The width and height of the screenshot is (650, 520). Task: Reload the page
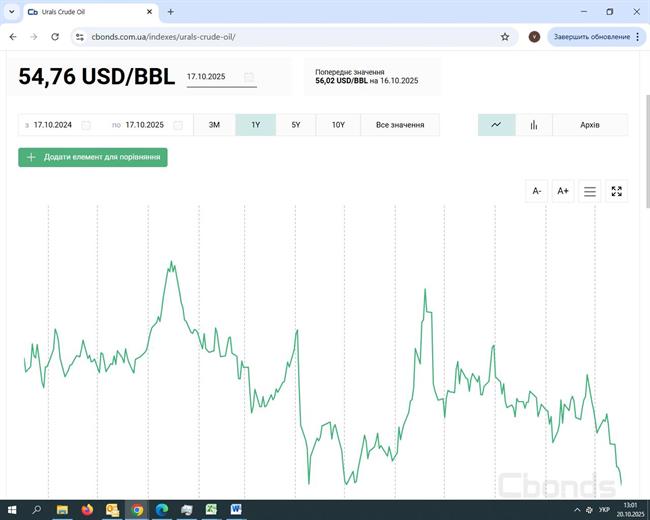(55, 36)
